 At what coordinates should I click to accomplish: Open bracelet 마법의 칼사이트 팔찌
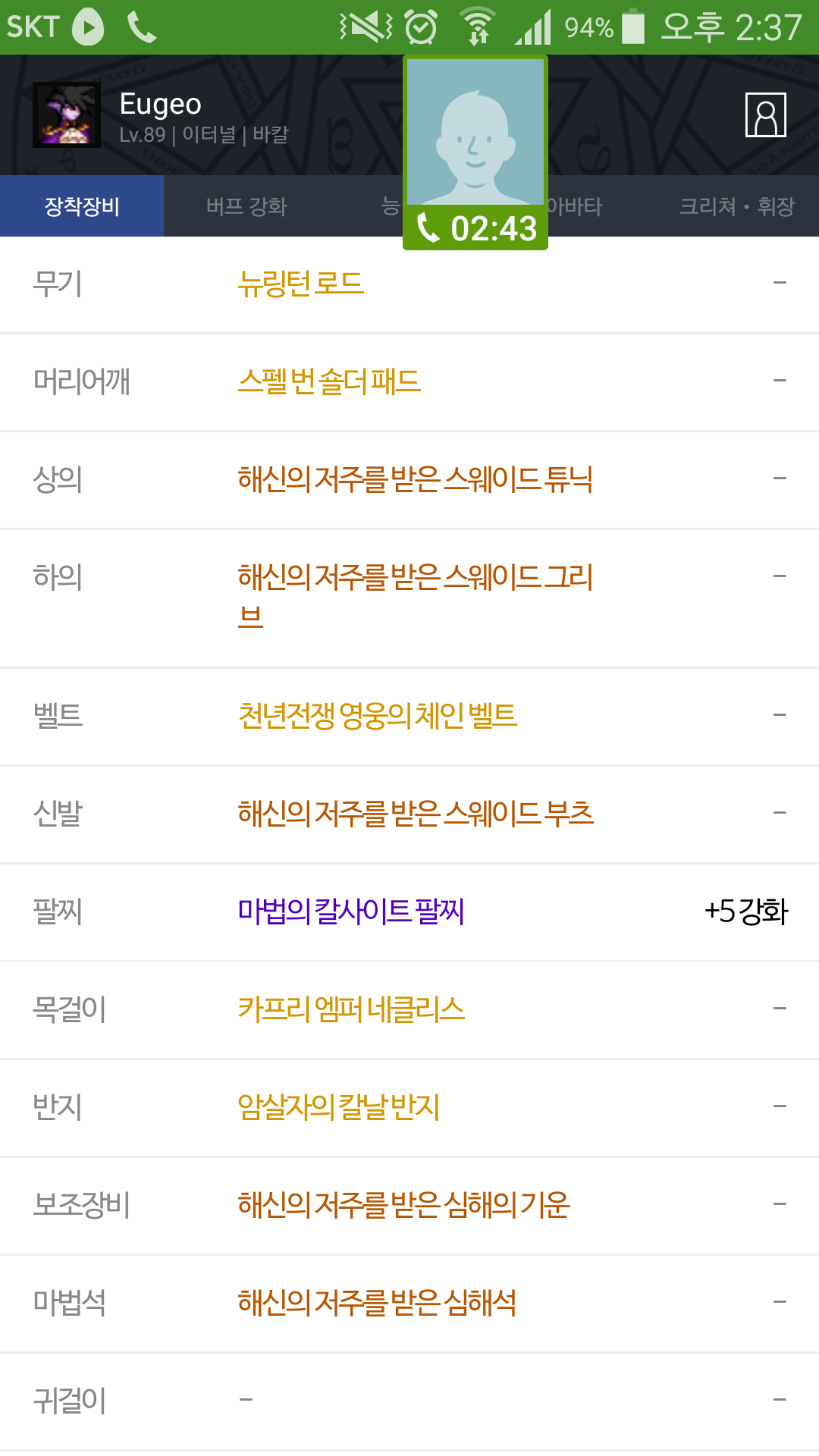(x=350, y=912)
